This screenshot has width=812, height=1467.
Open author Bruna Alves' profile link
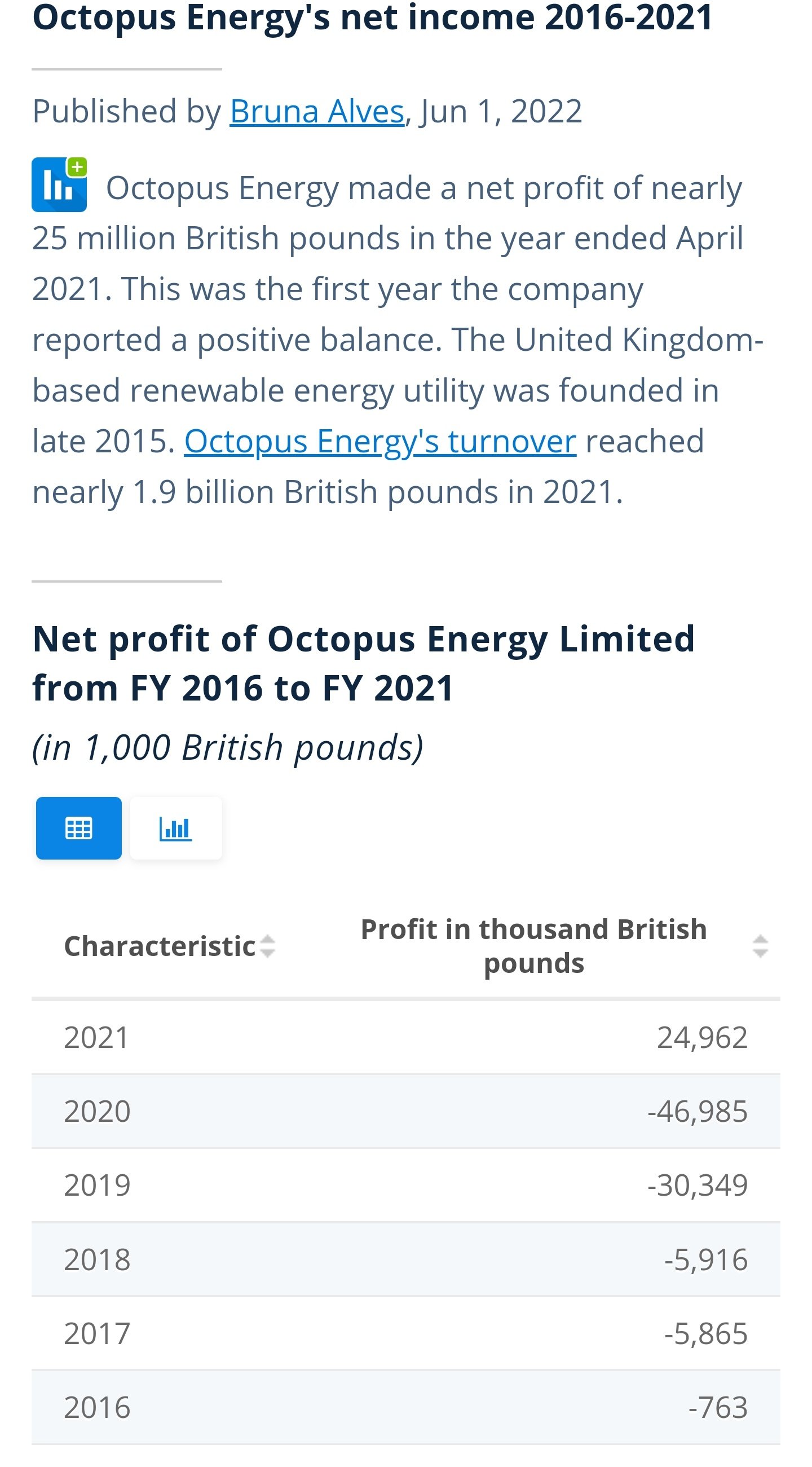click(x=316, y=111)
